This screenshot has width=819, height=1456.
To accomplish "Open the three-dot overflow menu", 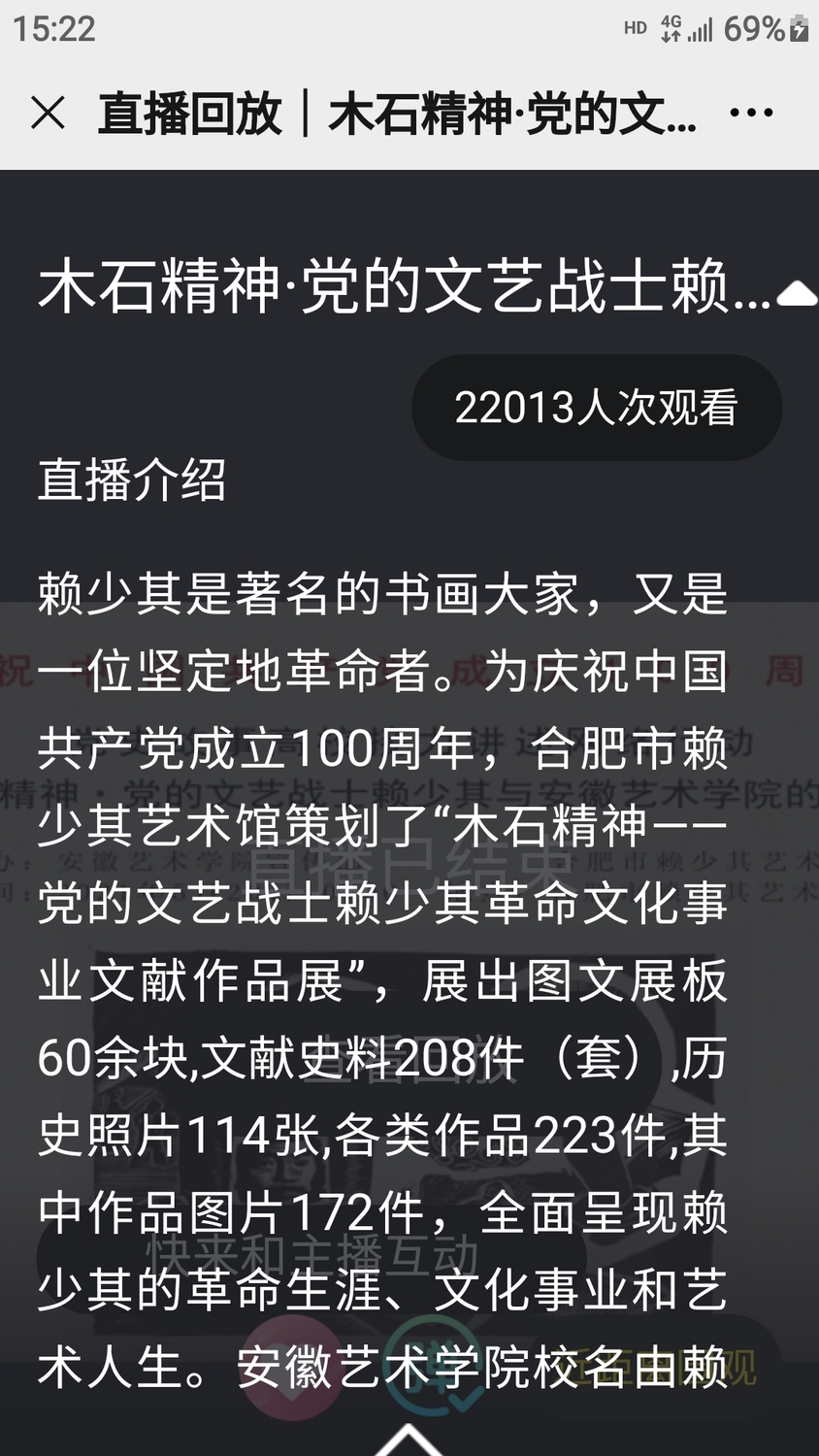I will pyautogui.click(x=751, y=114).
